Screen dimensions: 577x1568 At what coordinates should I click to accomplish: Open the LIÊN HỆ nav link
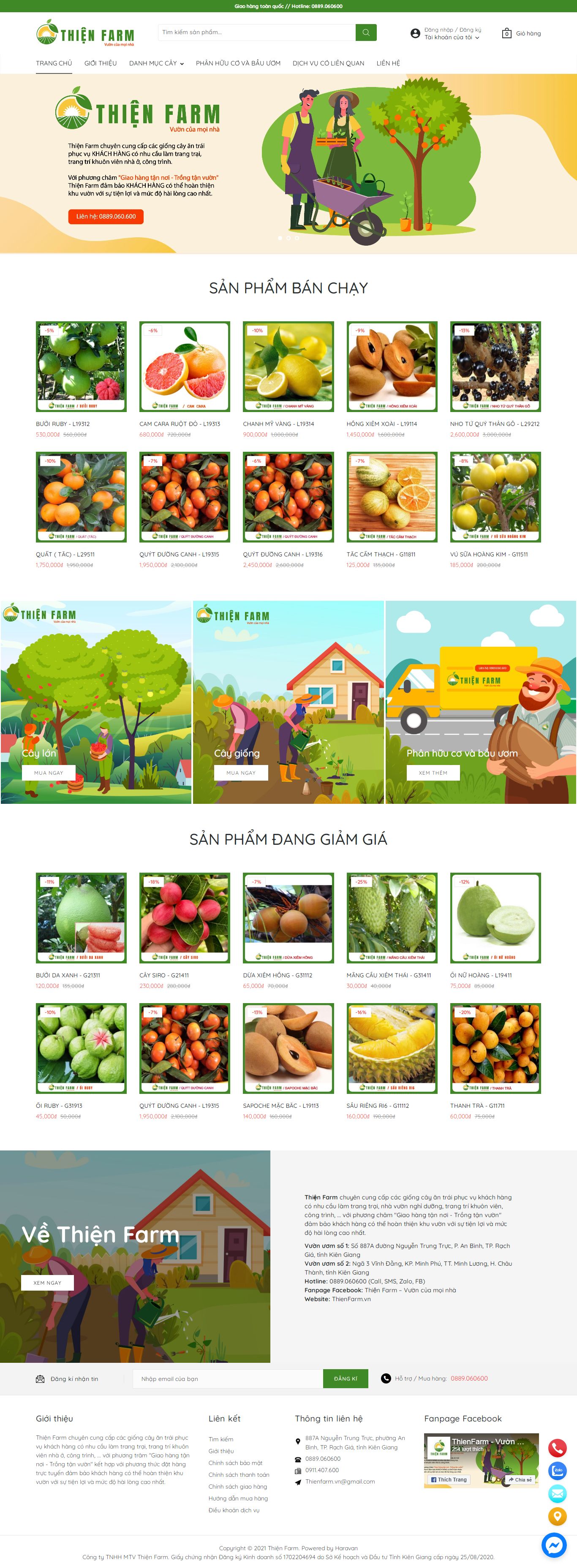(388, 63)
